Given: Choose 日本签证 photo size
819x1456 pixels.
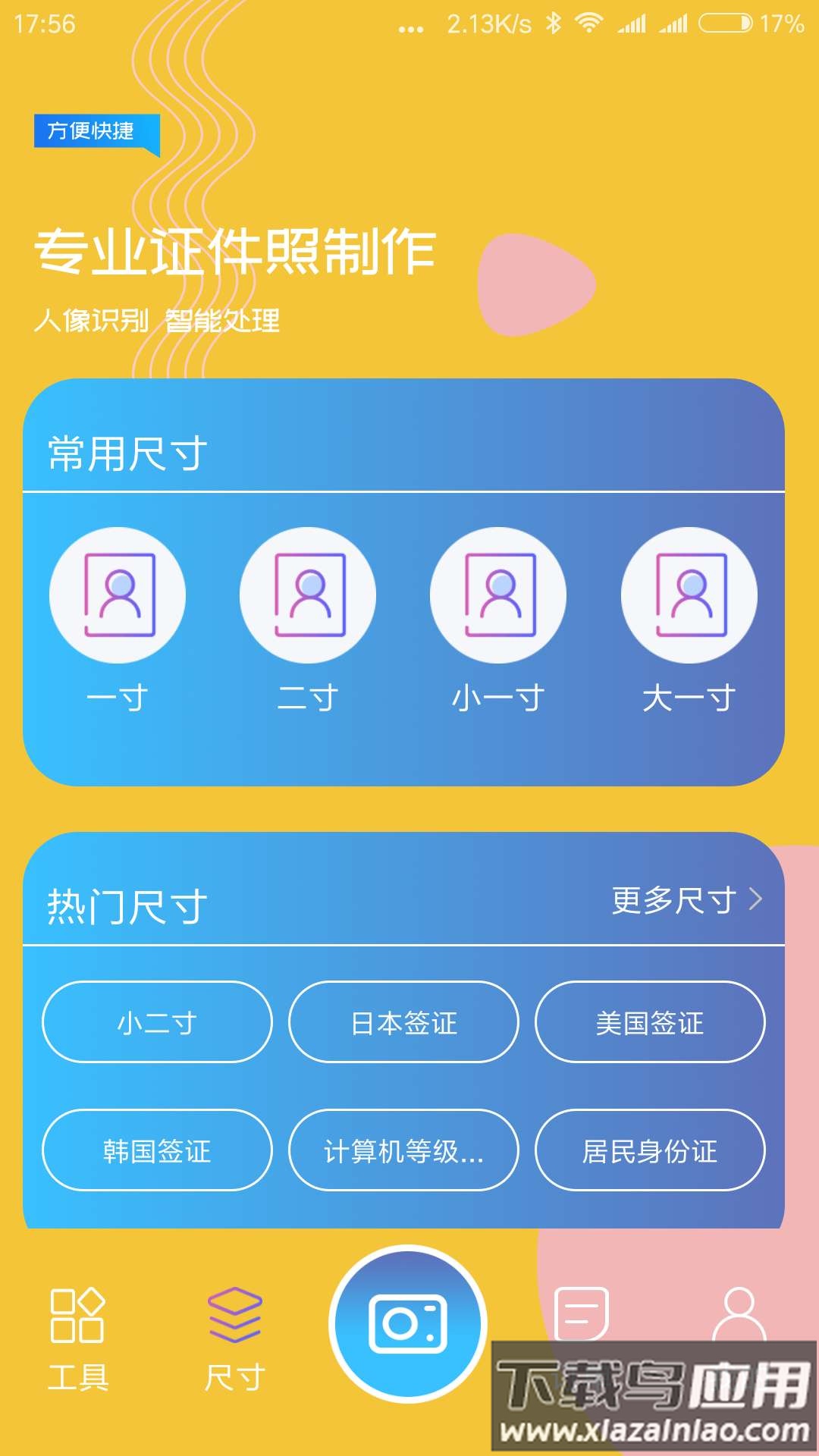Looking at the screenshot, I should tap(403, 1022).
